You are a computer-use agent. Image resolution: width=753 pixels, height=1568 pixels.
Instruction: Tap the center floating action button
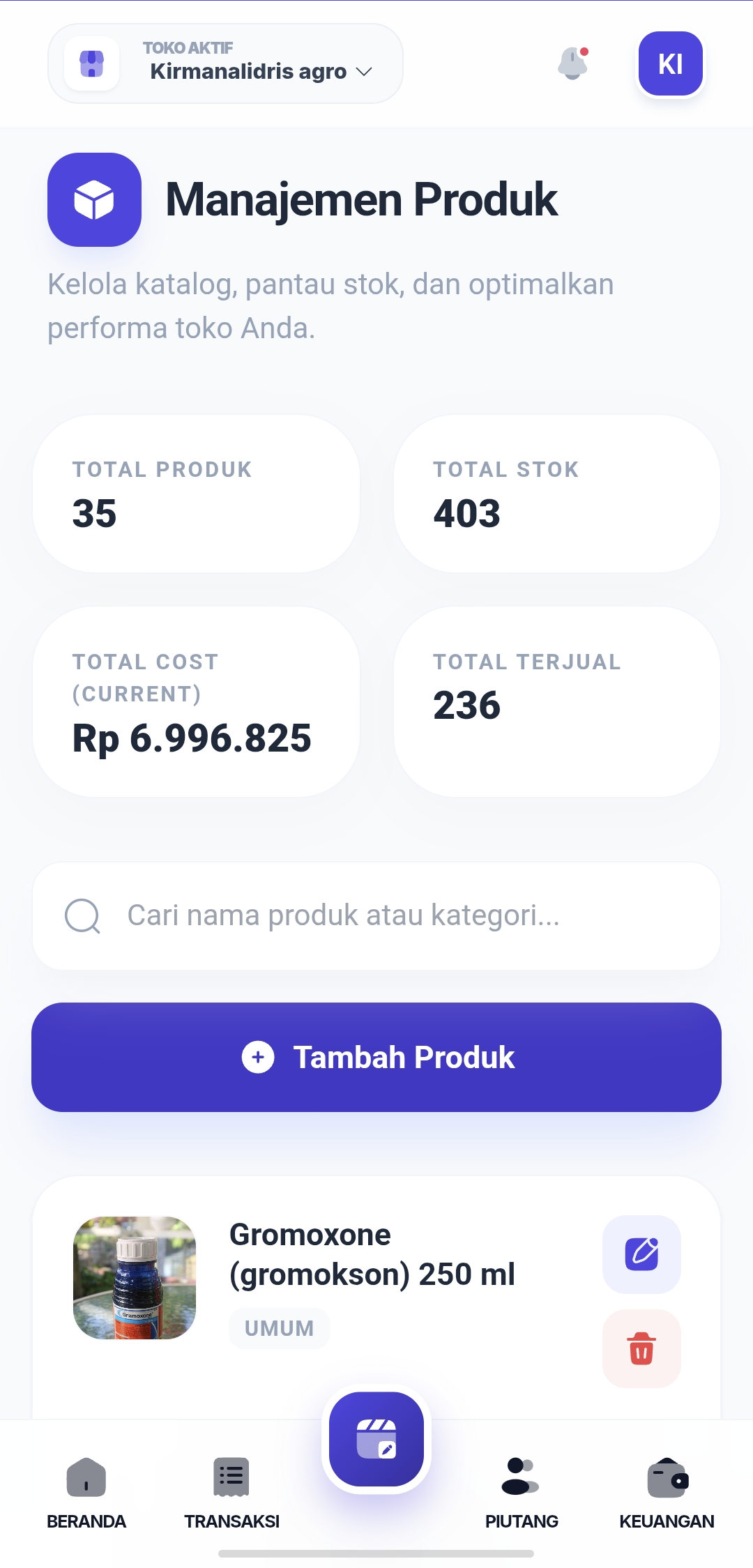(x=376, y=1439)
